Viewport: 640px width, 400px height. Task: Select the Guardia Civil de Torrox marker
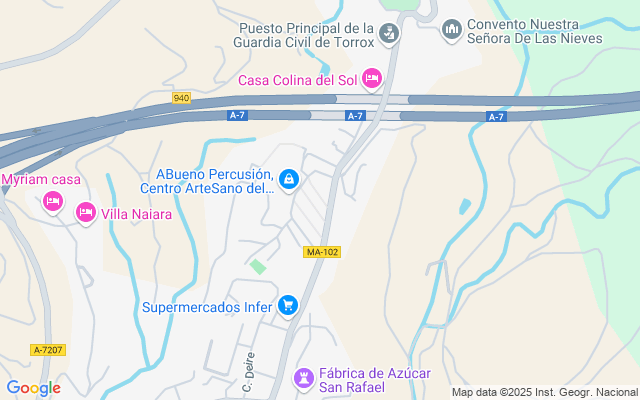(x=389, y=34)
